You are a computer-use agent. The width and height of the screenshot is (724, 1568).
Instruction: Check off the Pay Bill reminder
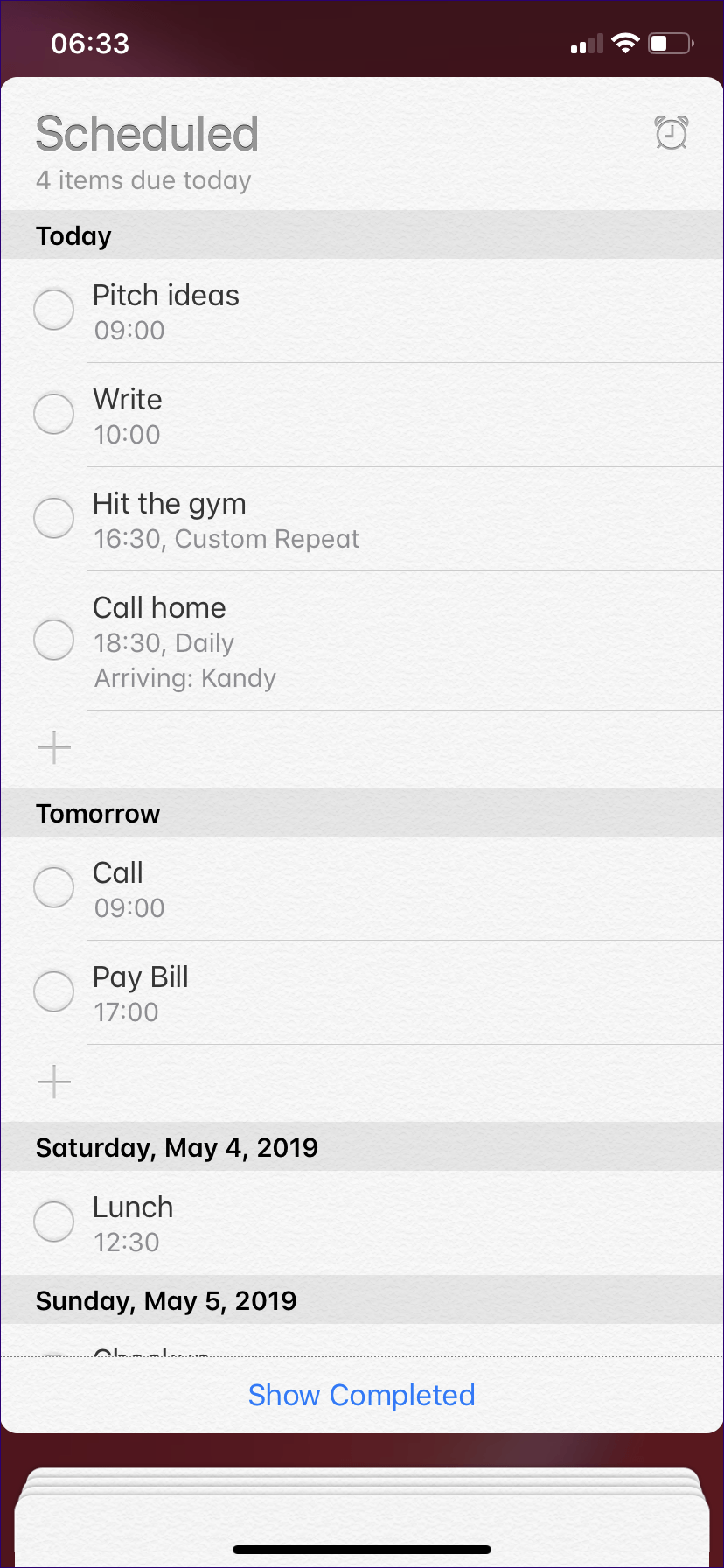point(53,991)
